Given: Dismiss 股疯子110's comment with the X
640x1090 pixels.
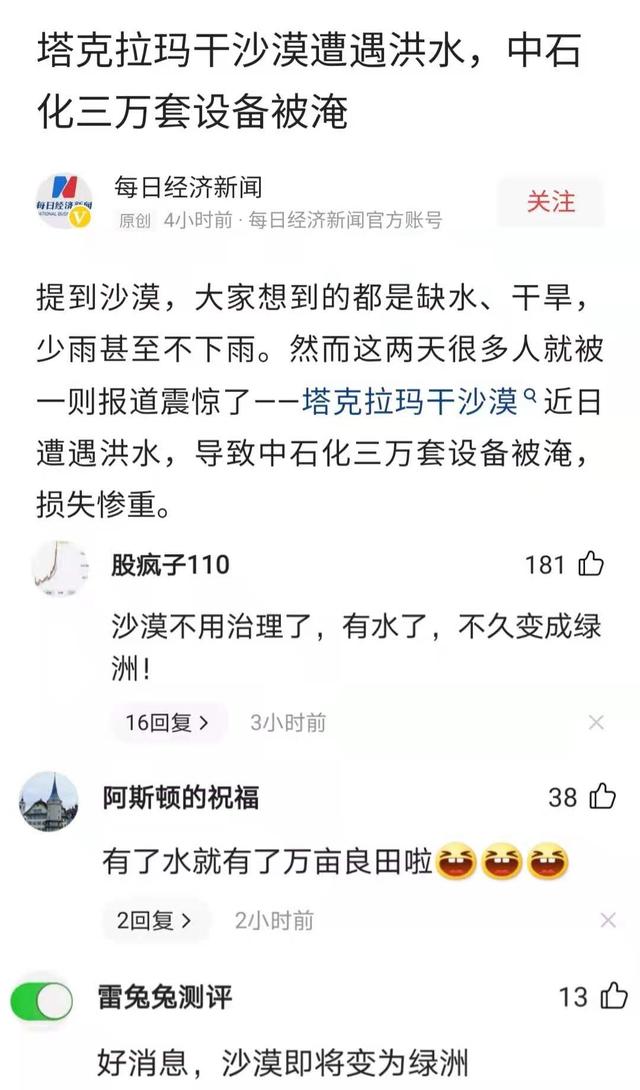Looking at the screenshot, I should [x=596, y=722].
